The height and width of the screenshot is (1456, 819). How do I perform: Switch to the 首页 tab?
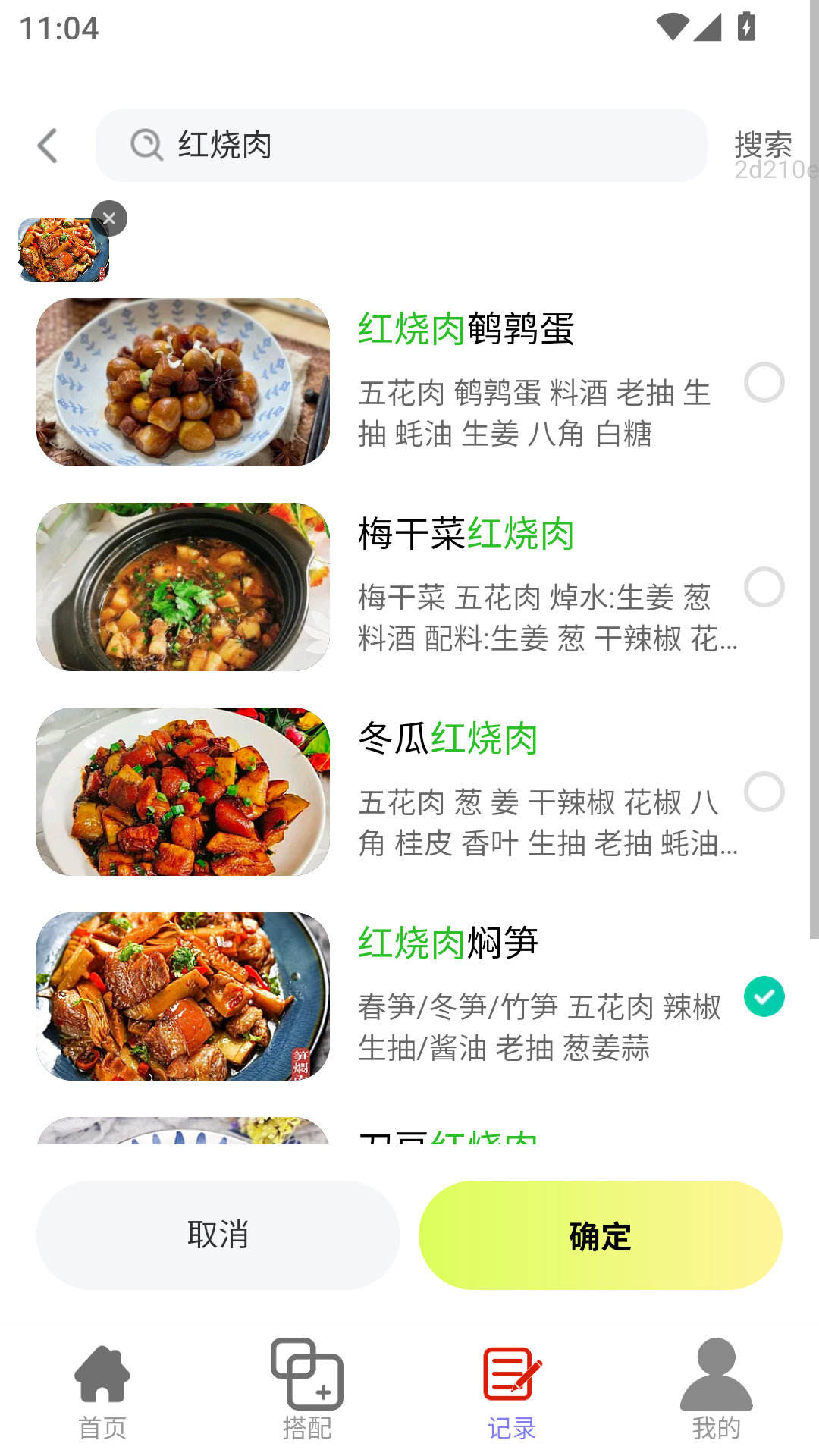[x=102, y=1425]
